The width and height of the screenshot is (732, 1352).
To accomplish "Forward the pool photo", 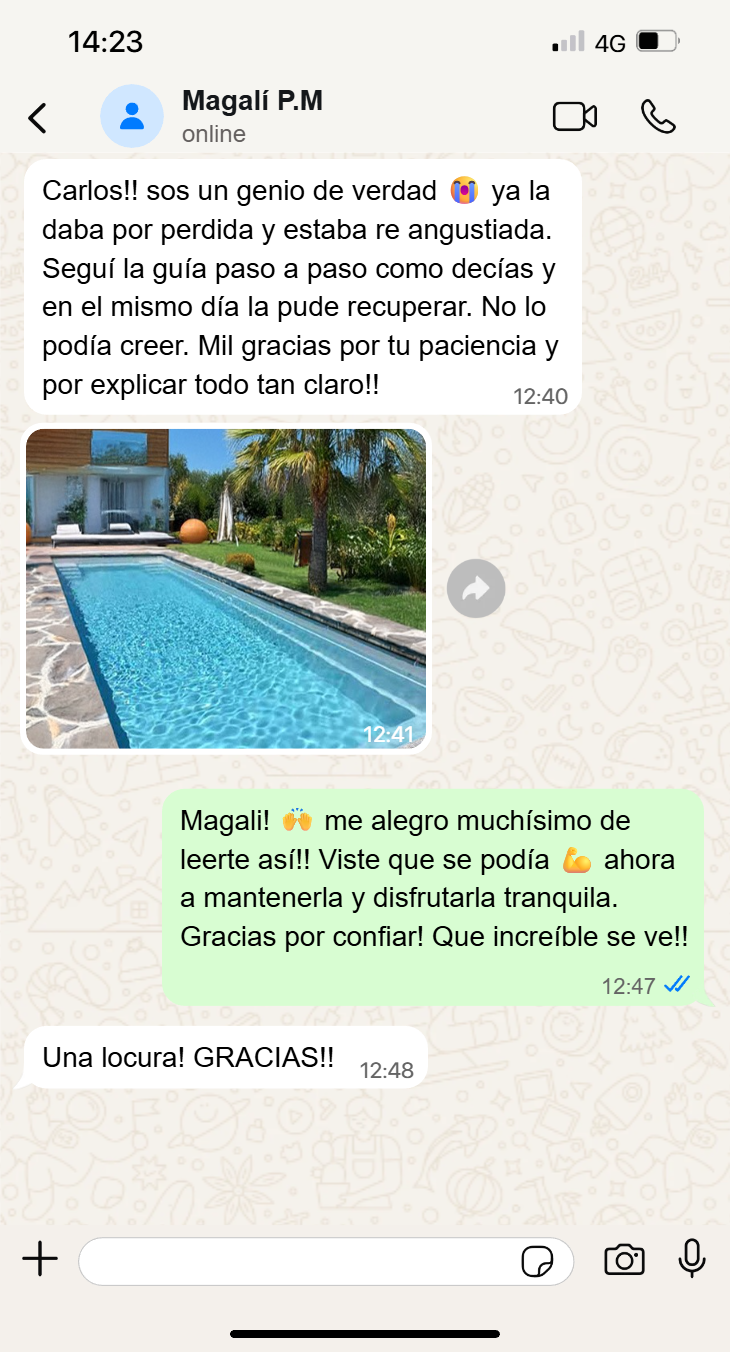I will 476,589.
